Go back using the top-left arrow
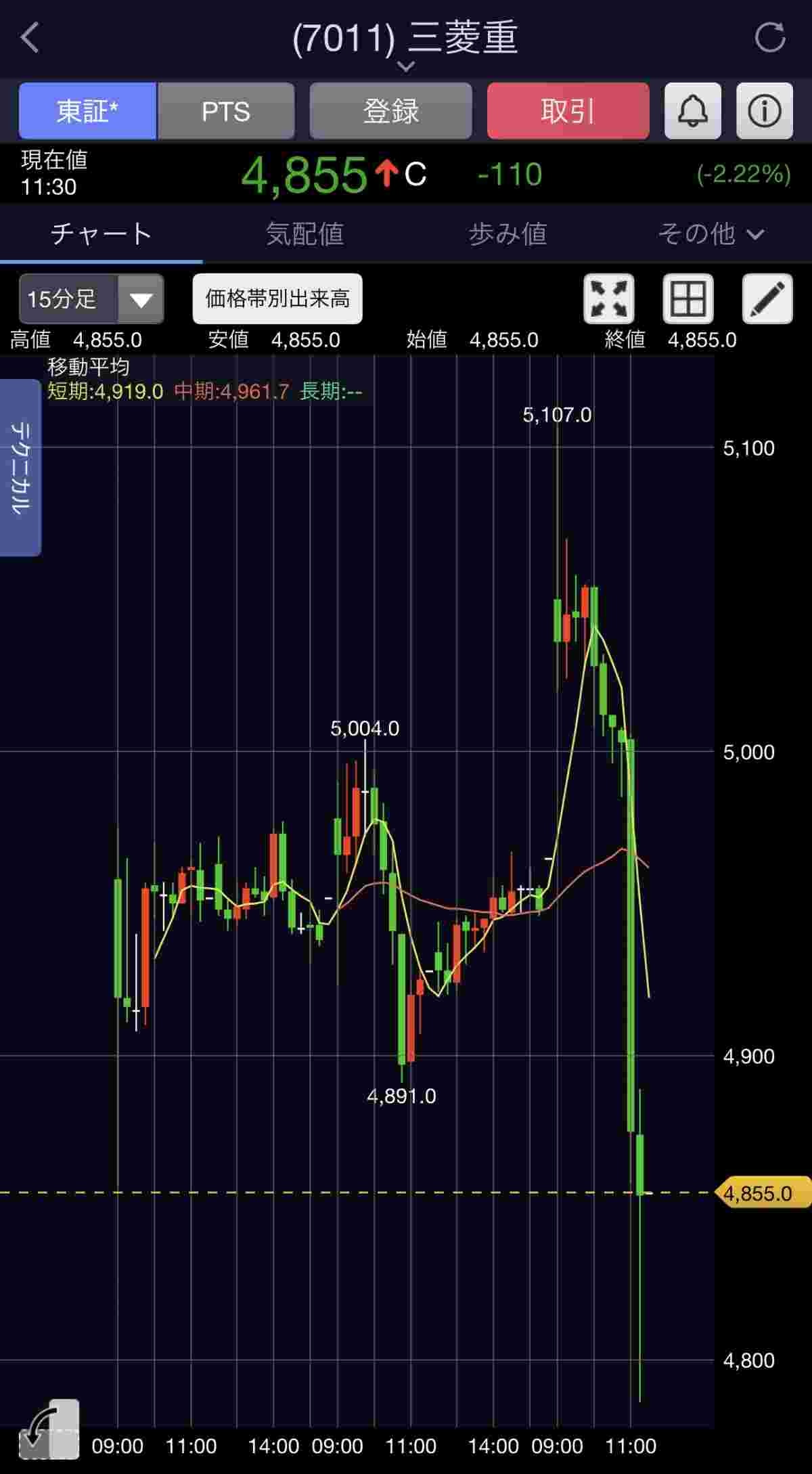This screenshot has height=1474, width=812. (30, 38)
